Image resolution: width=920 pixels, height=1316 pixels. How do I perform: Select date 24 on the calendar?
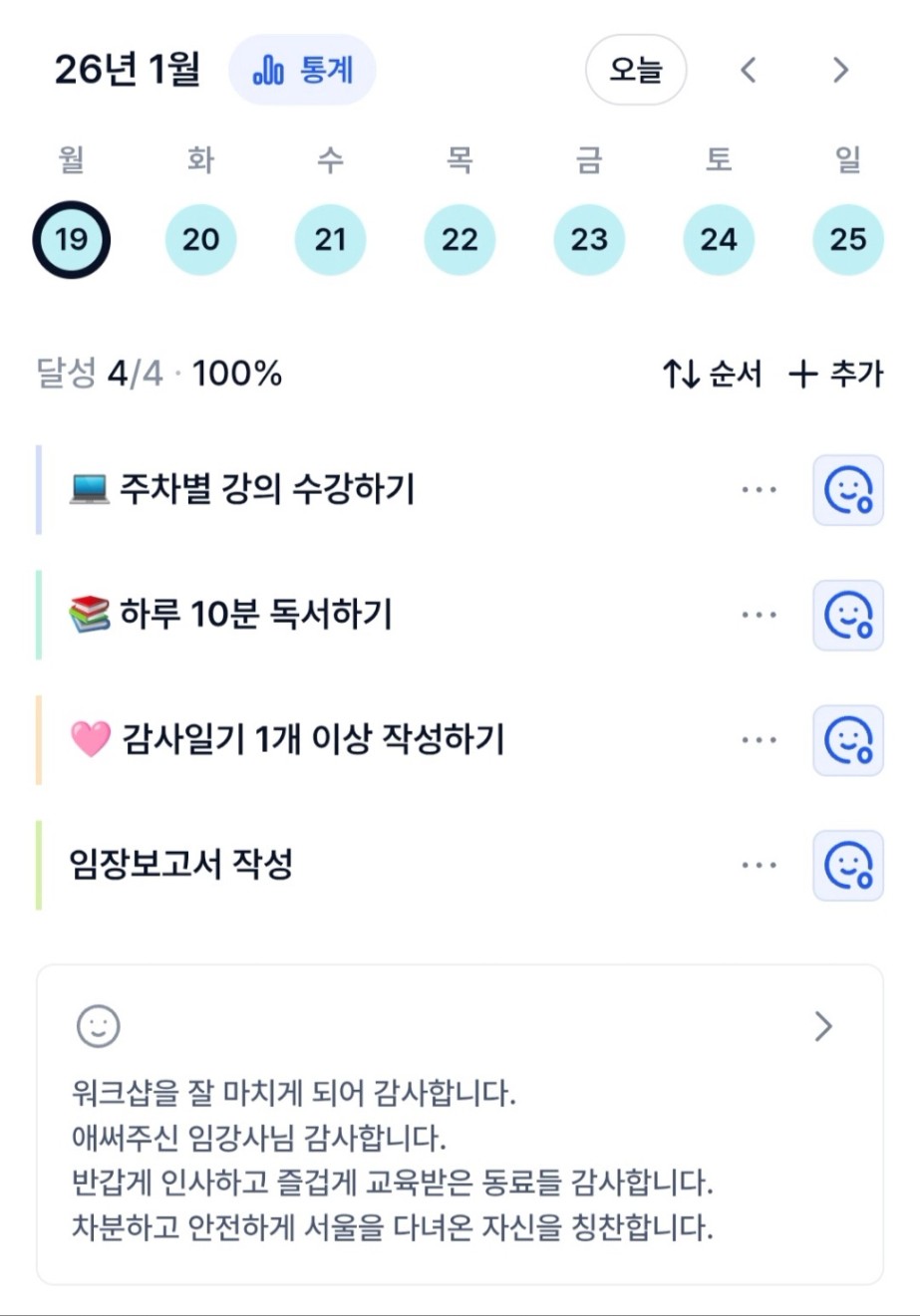[x=719, y=239]
